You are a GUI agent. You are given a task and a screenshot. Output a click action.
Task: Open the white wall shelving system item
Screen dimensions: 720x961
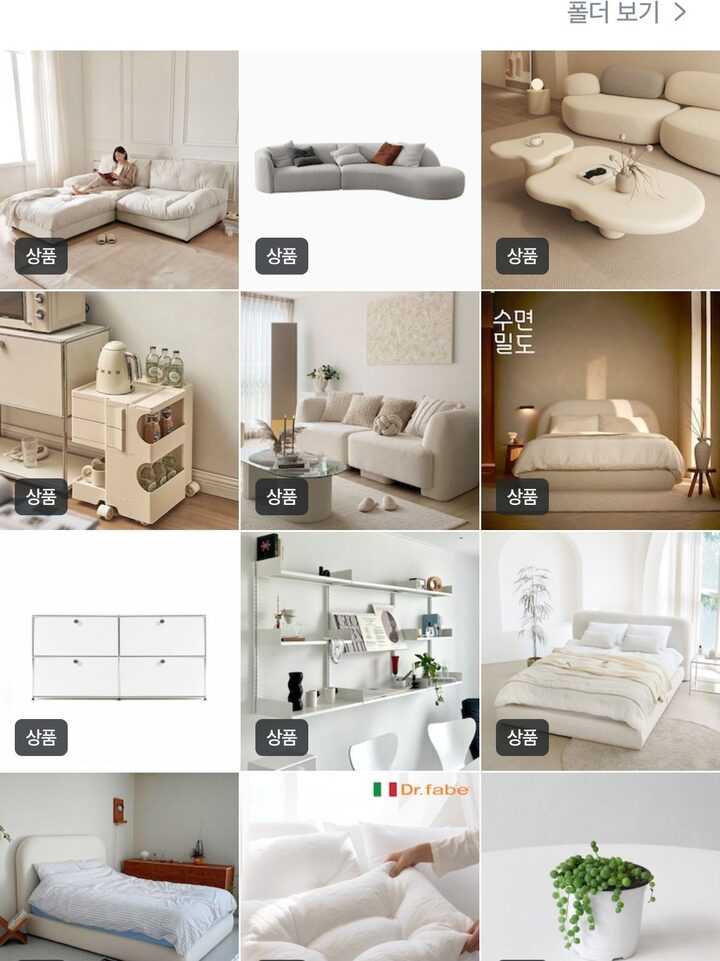(360, 650)
